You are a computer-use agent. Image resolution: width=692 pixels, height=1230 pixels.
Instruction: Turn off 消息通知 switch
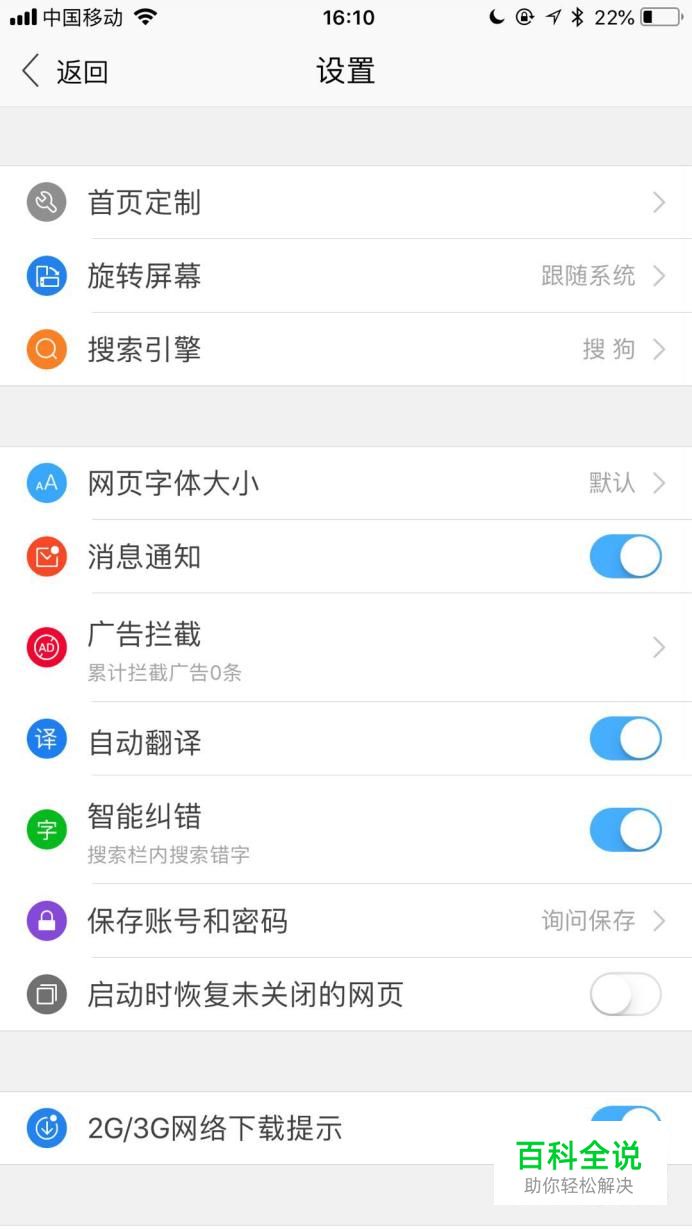click(626, 557)
